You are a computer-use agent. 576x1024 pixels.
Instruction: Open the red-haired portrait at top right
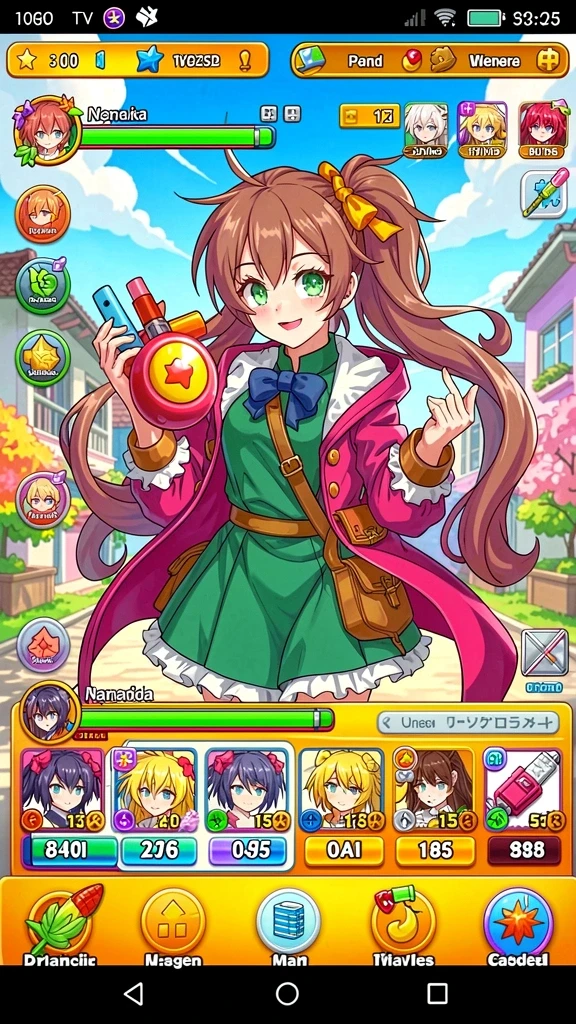point(542,131)
